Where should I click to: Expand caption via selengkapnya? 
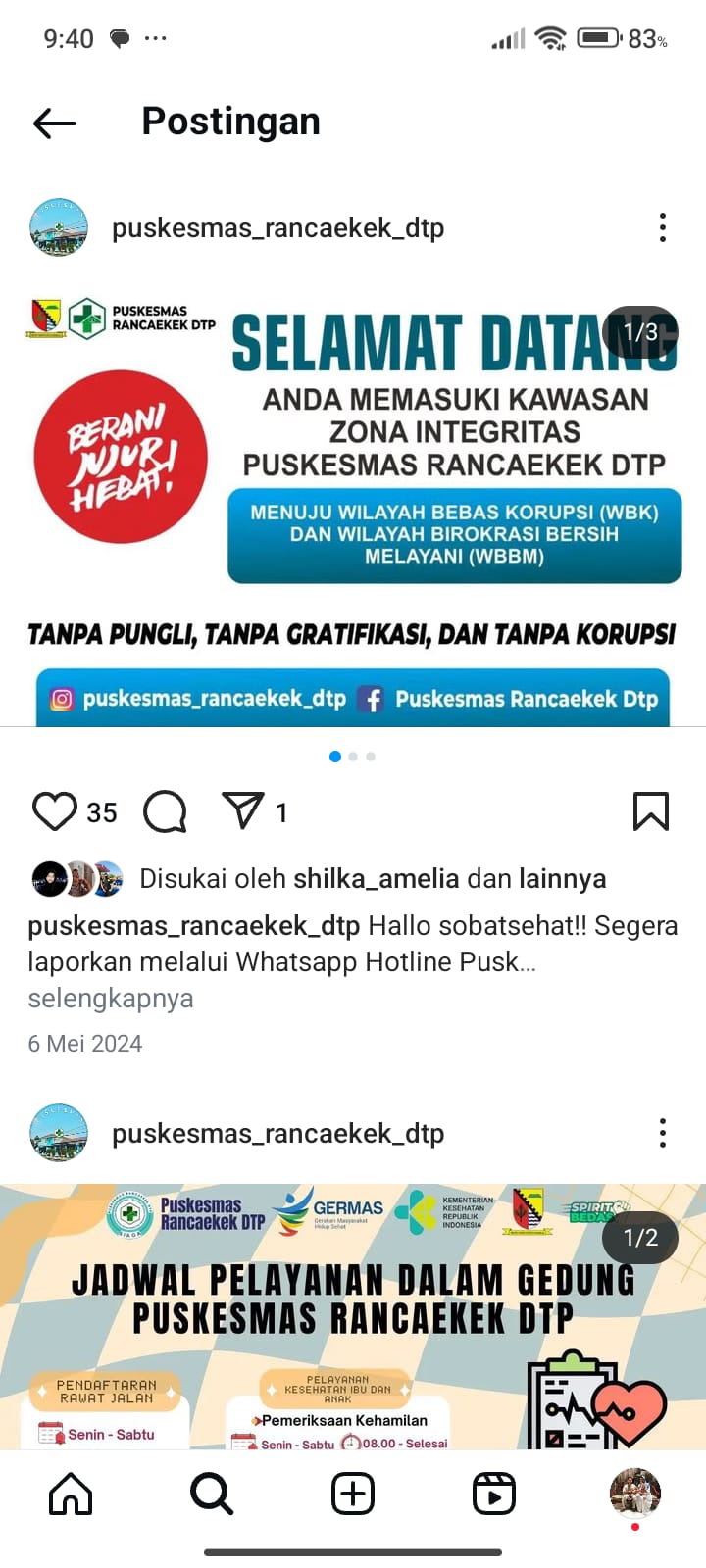pyautogui.click(x=111, y=999)
